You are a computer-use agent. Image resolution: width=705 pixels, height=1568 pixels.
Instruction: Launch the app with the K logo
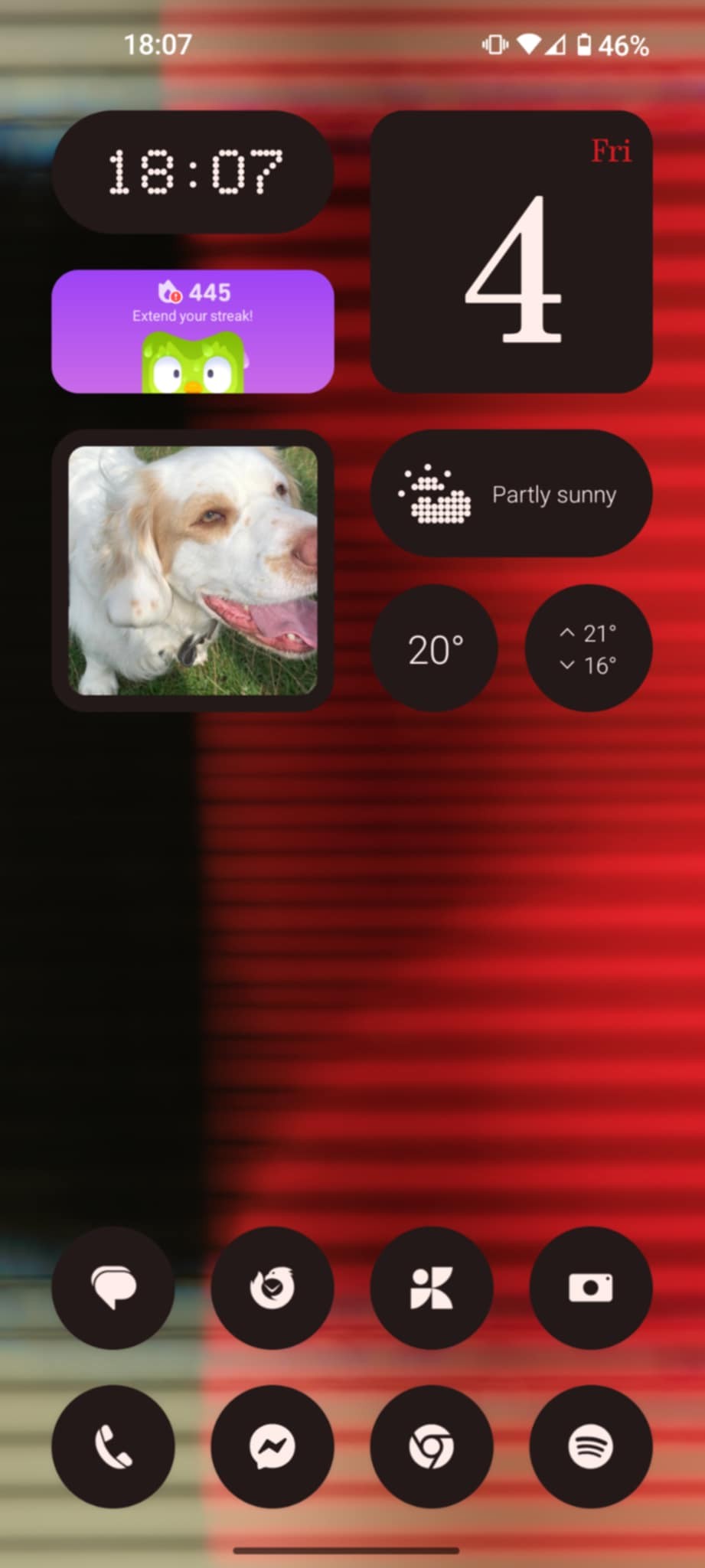click(x=432, y=1287)
